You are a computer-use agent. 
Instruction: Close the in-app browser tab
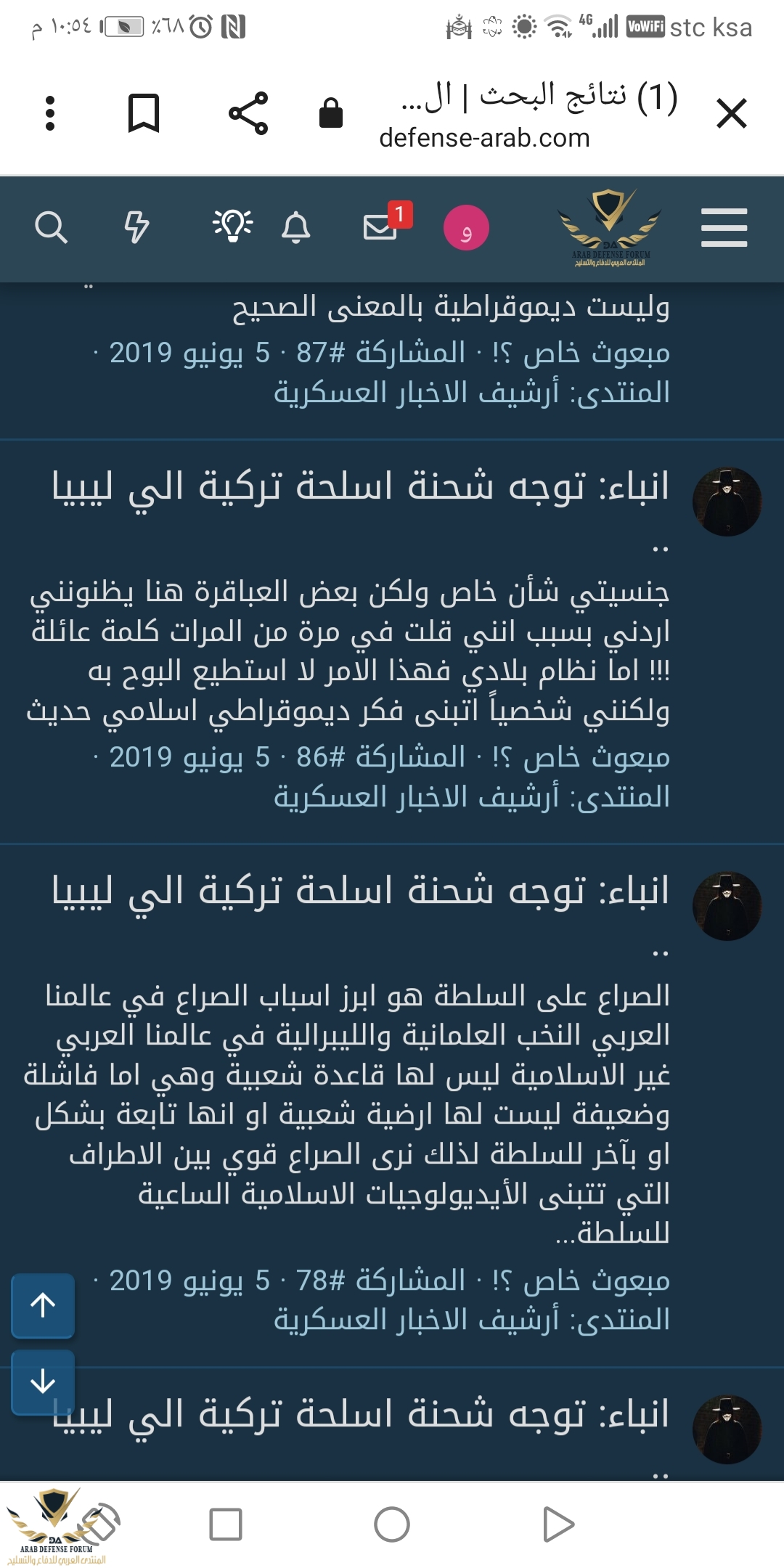click(731, 114)
